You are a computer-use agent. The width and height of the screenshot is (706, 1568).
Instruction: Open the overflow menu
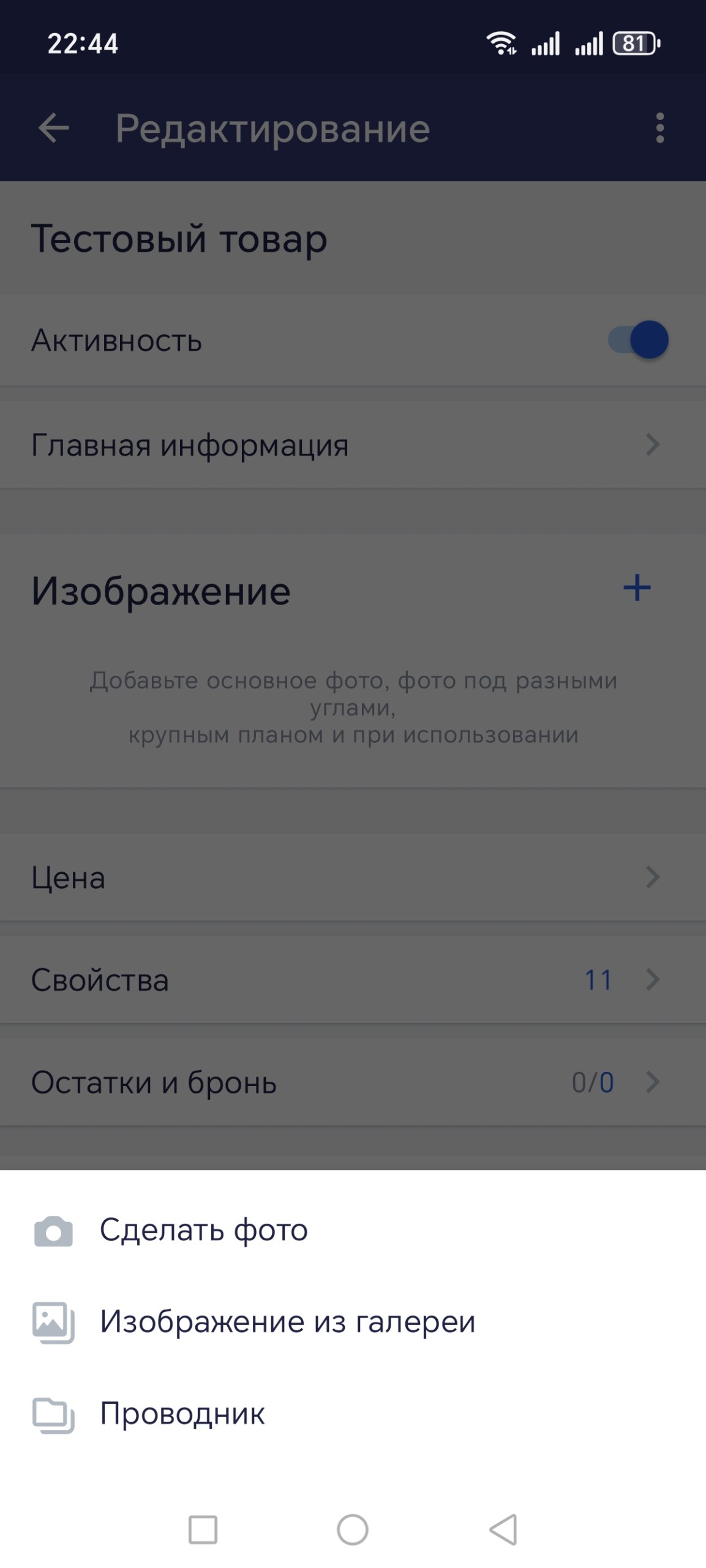tap(659, 129)
